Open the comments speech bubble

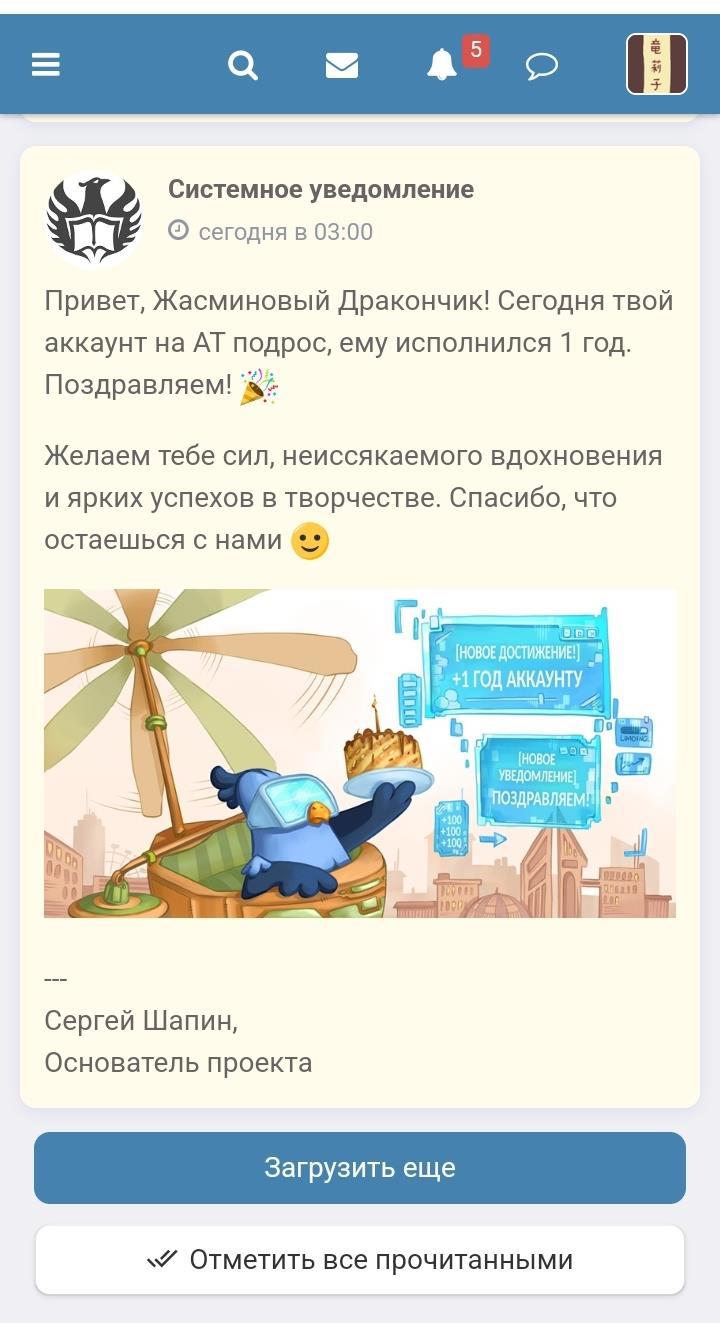pos(541,66)
